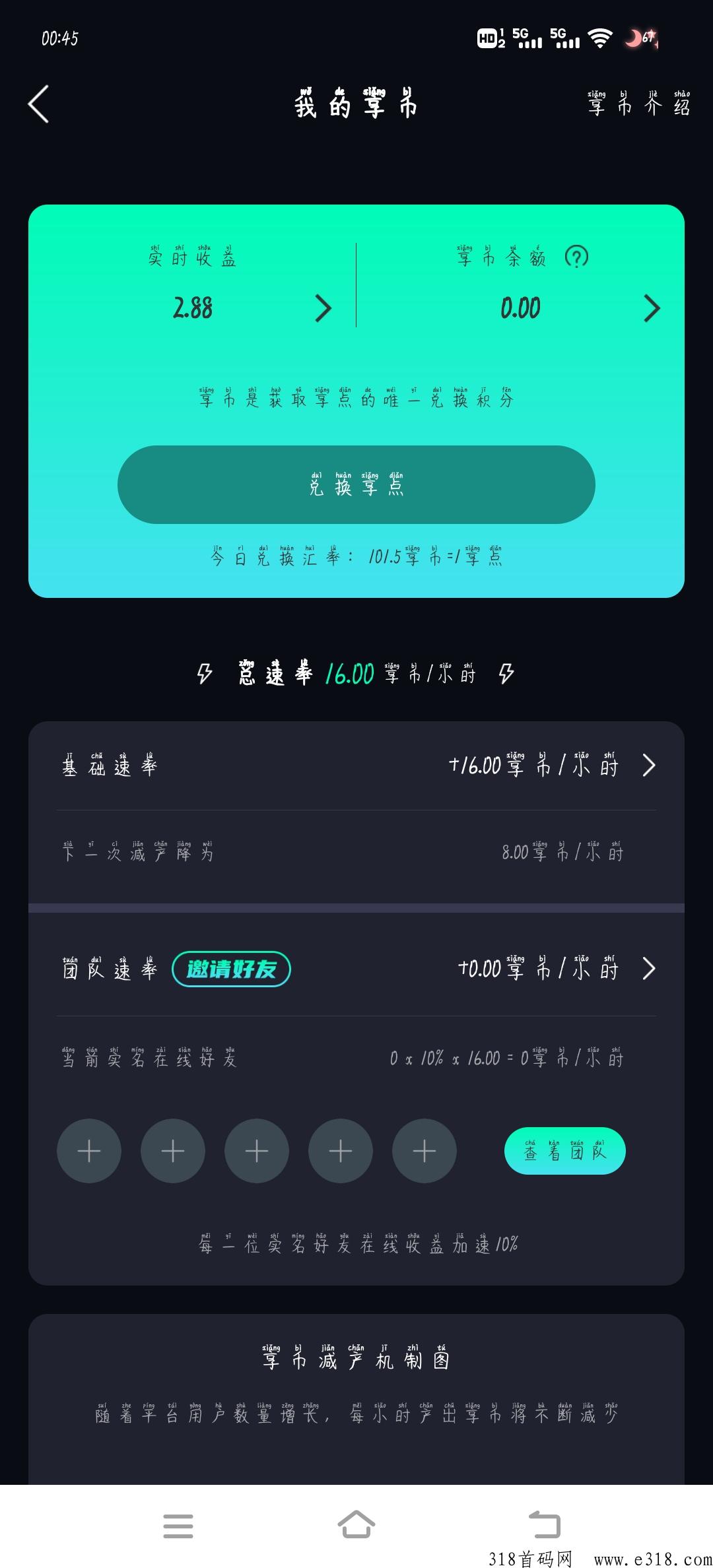713x1568 pixels.
Task: Open 享币介绍 in the top right
Action: click(x=639, y=104)
